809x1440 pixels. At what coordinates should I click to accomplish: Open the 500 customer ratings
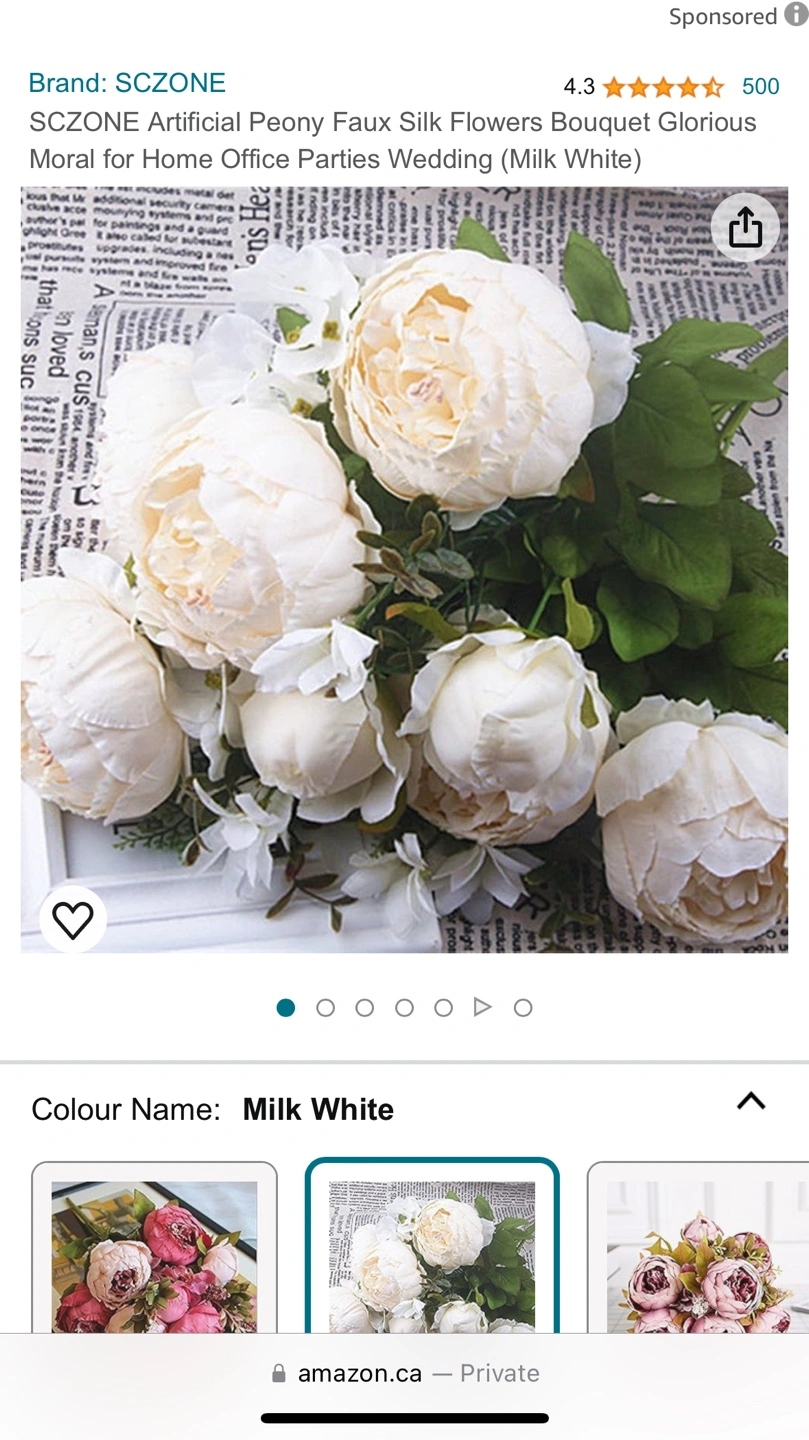pyautogui.click(x=760, y=87)
